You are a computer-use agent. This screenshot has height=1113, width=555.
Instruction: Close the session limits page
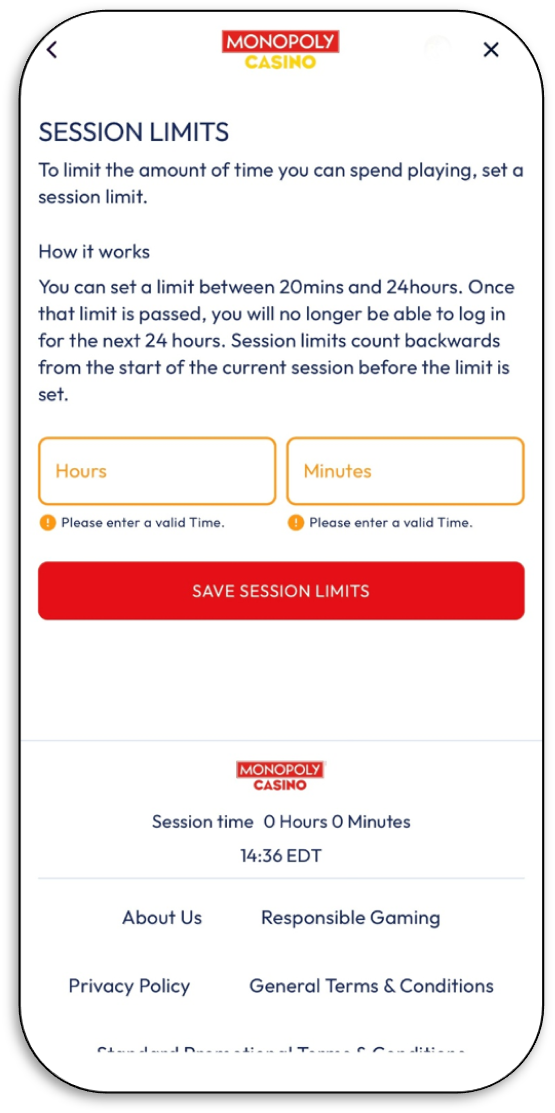pos(491,50)
